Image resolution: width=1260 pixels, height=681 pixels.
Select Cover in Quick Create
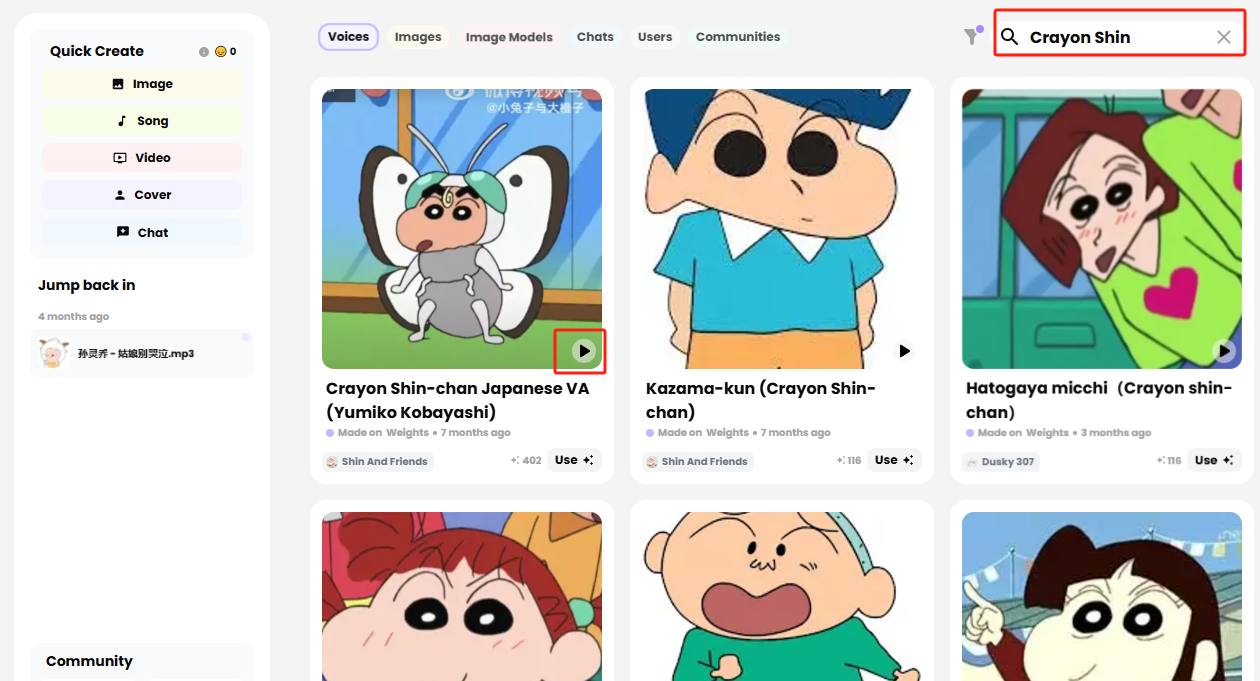pyautogui.click(x=142, y=195)
